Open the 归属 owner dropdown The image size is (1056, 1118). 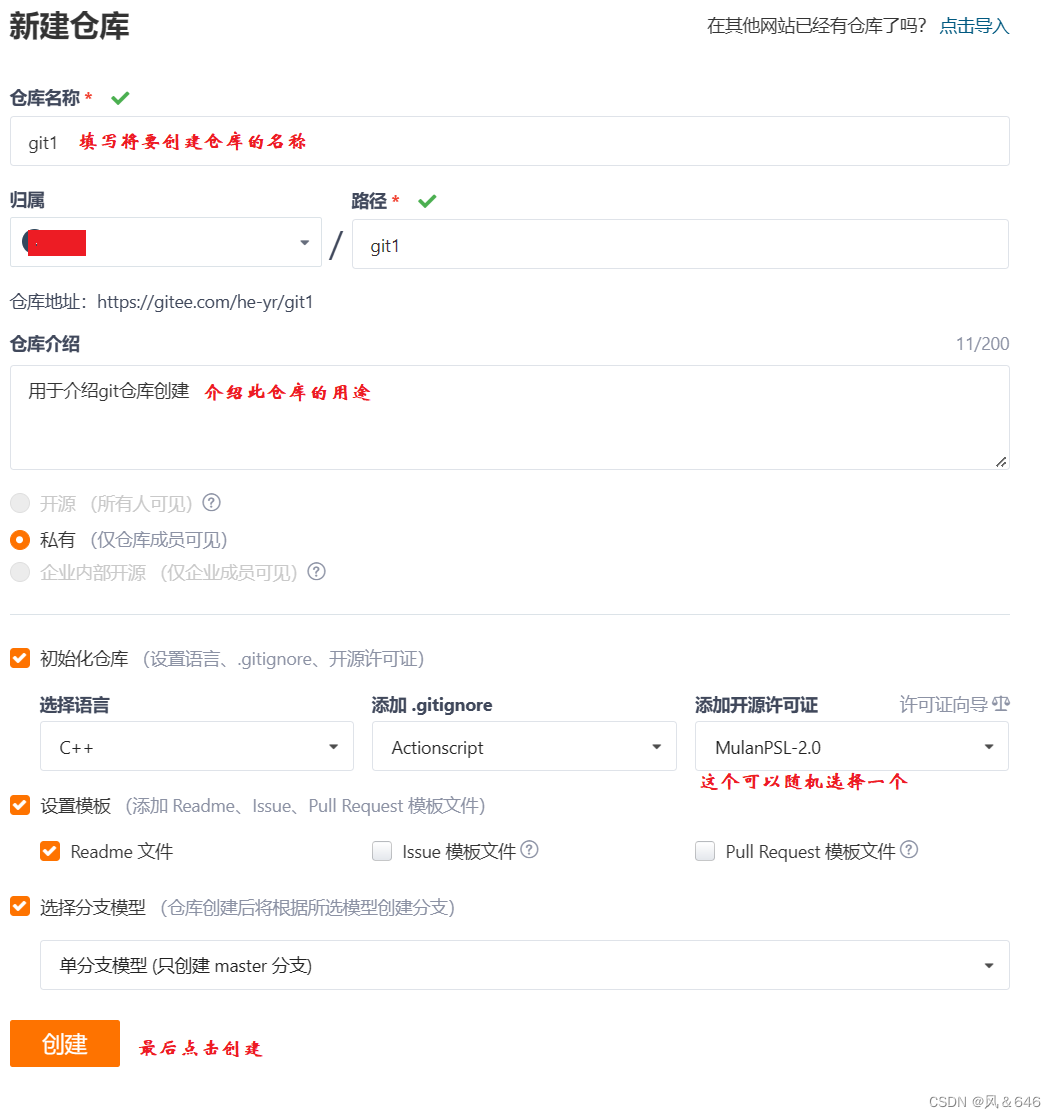click(303, 243)
